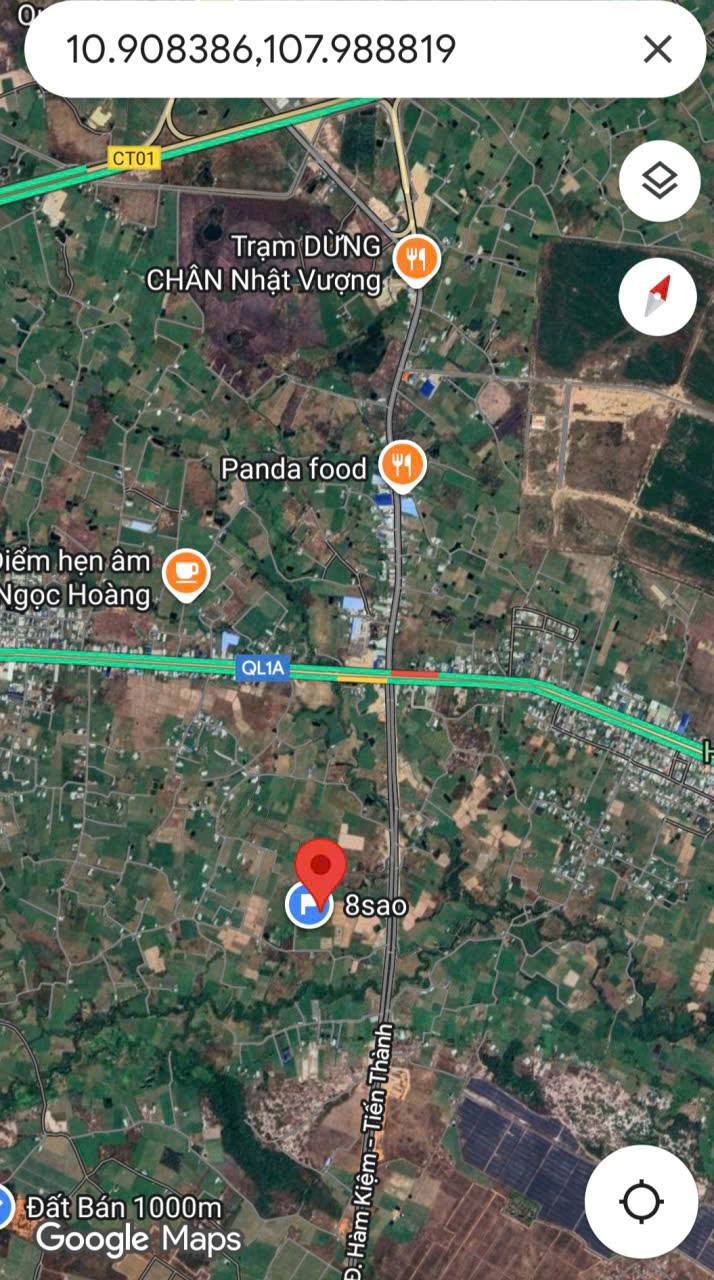Open the Đất Bán 1000m marker

click(4, 1208)
